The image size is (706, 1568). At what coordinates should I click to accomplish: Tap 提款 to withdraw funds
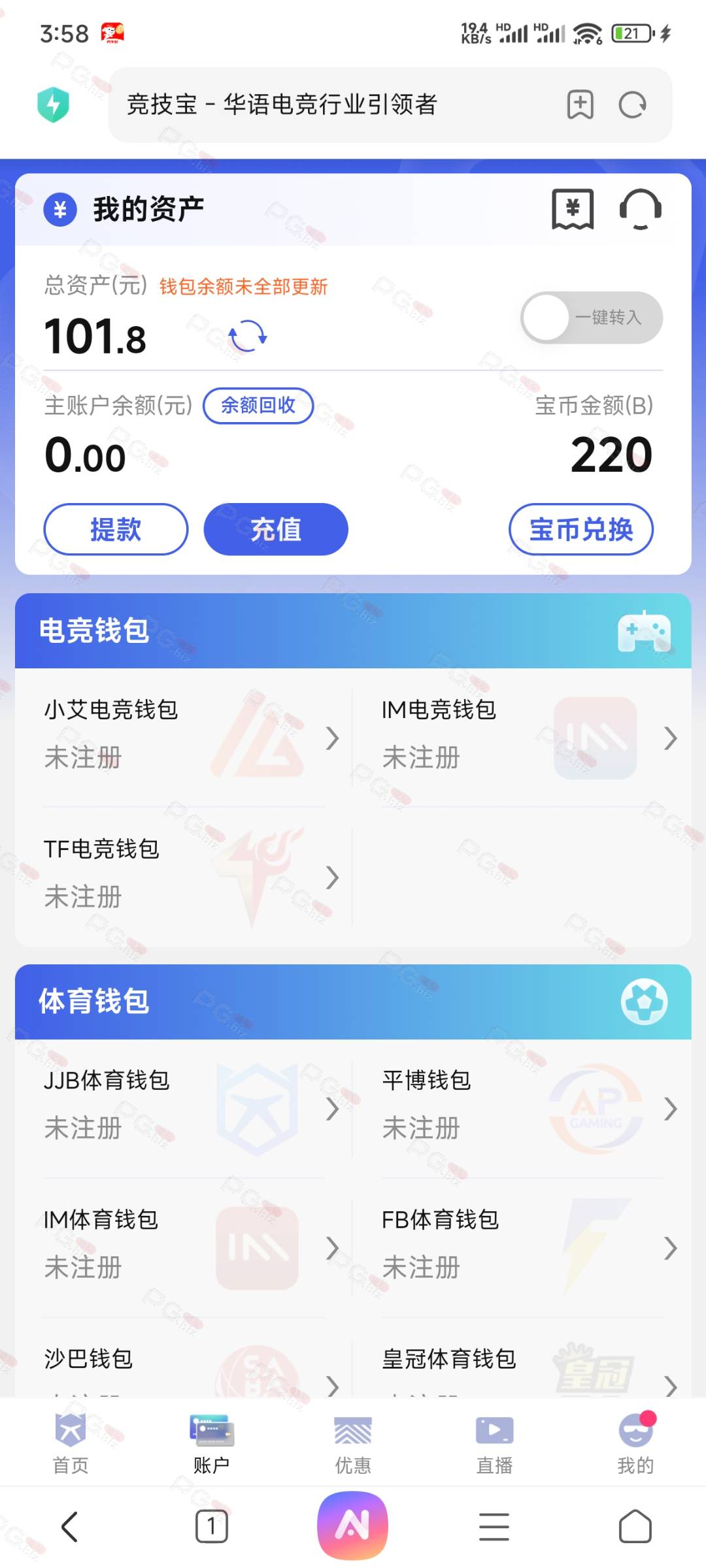(x=116, y=529)
